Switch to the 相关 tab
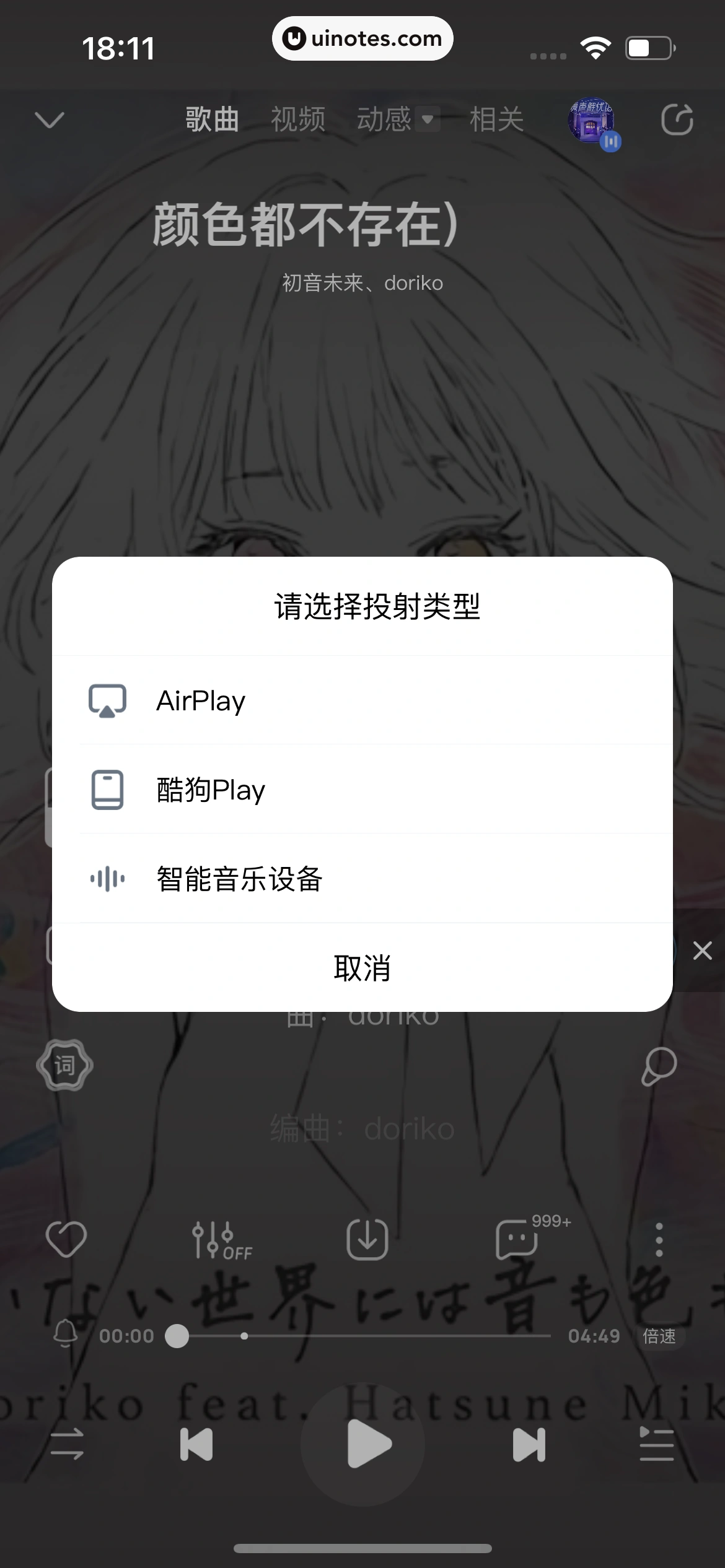This screenshot has width=725, height=1568. pos(496,120)
